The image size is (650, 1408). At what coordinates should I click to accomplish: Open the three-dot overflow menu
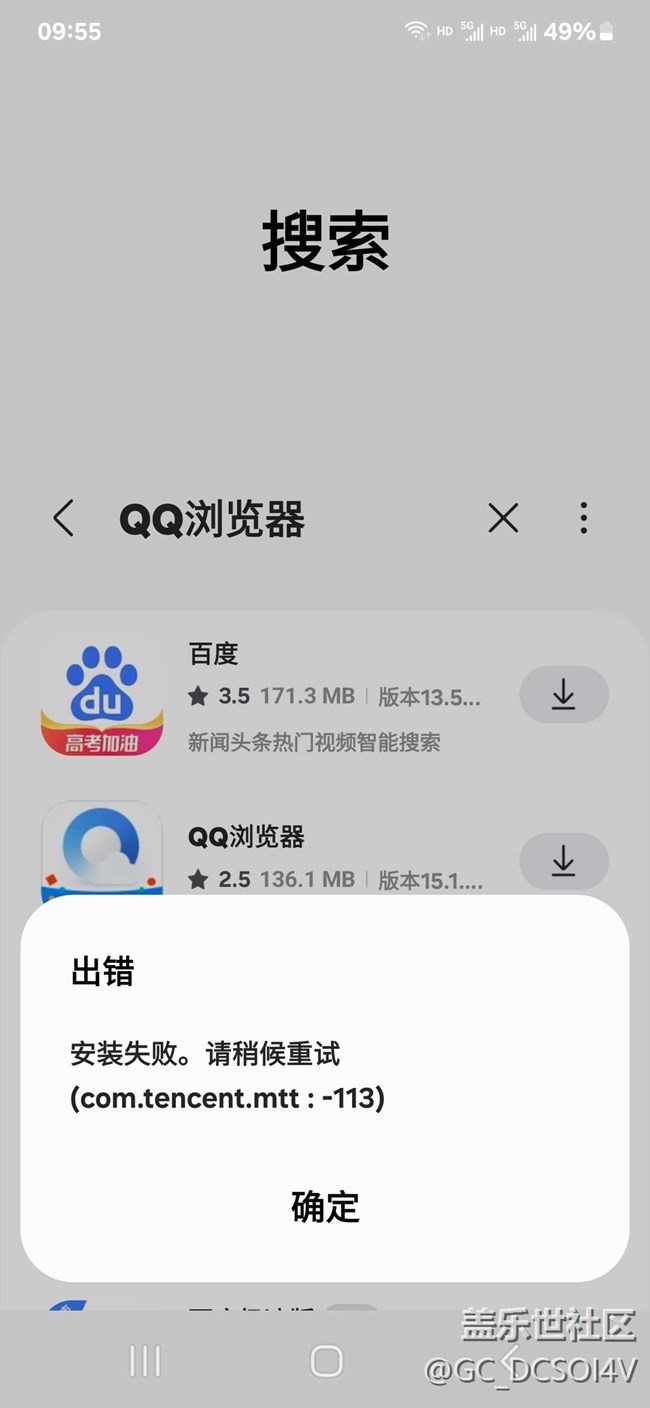coord(583,518)
